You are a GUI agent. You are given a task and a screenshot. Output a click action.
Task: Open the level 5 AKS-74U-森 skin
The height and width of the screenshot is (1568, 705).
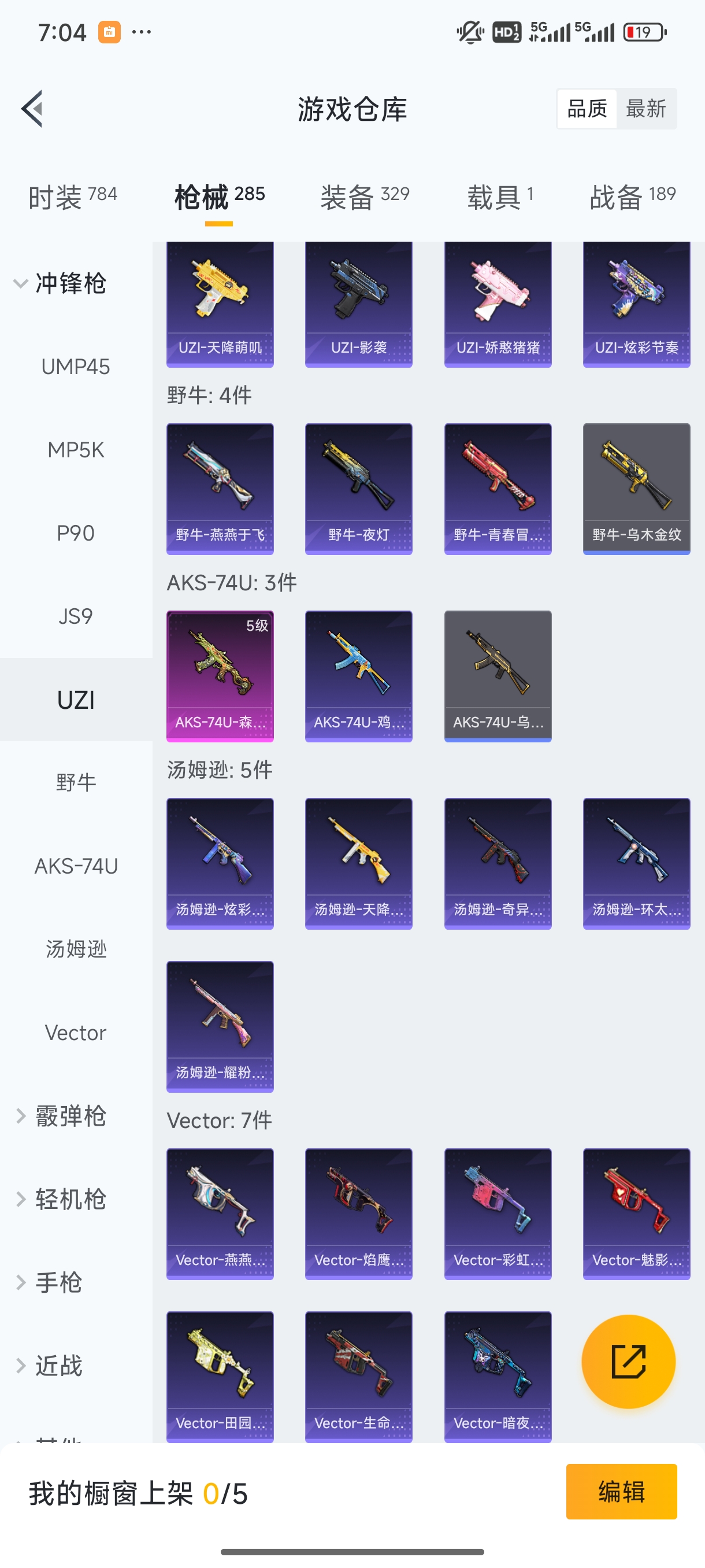click(220, 676)
